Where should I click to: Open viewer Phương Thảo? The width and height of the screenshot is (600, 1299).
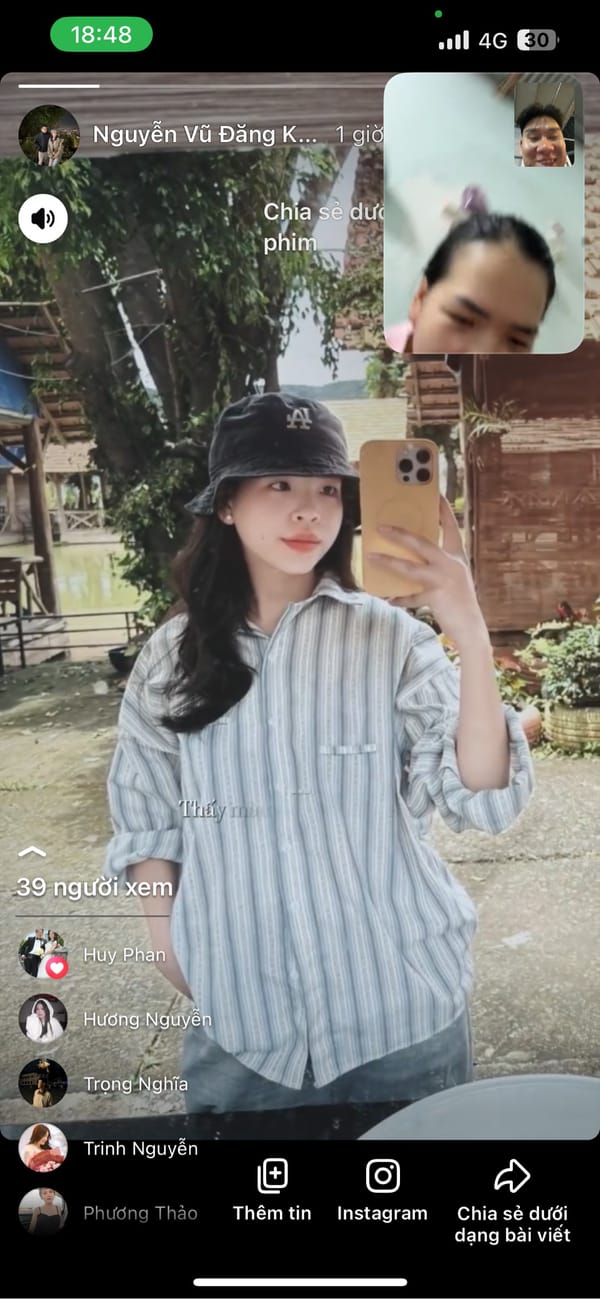pos(140,1213)
